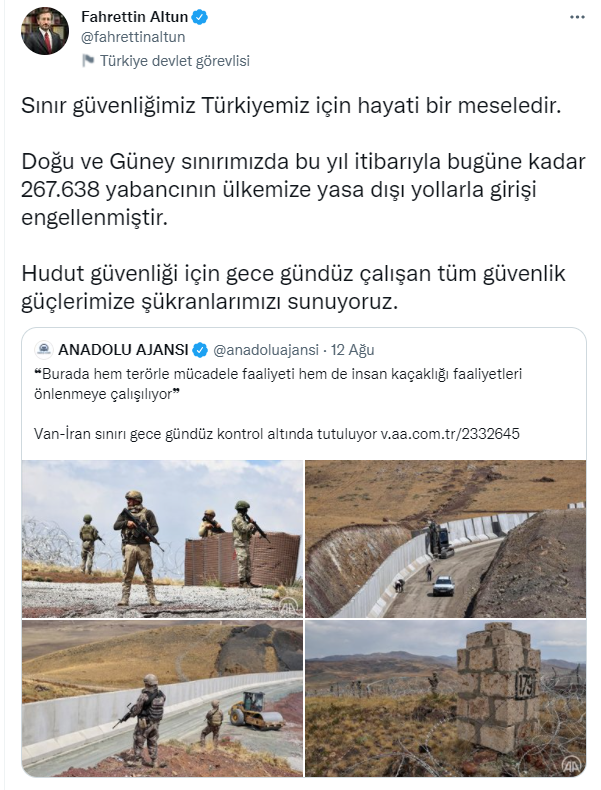Open Fahrettin Altun's profile picture
Image resolution: width=601 pixels, height=790 pixels.
tap(45, 31)
